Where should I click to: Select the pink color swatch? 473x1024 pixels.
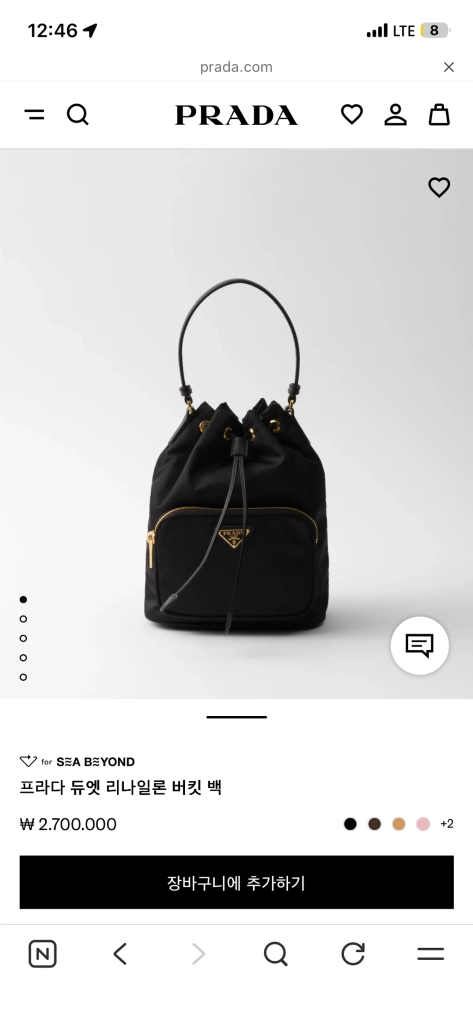coord(423,824)
